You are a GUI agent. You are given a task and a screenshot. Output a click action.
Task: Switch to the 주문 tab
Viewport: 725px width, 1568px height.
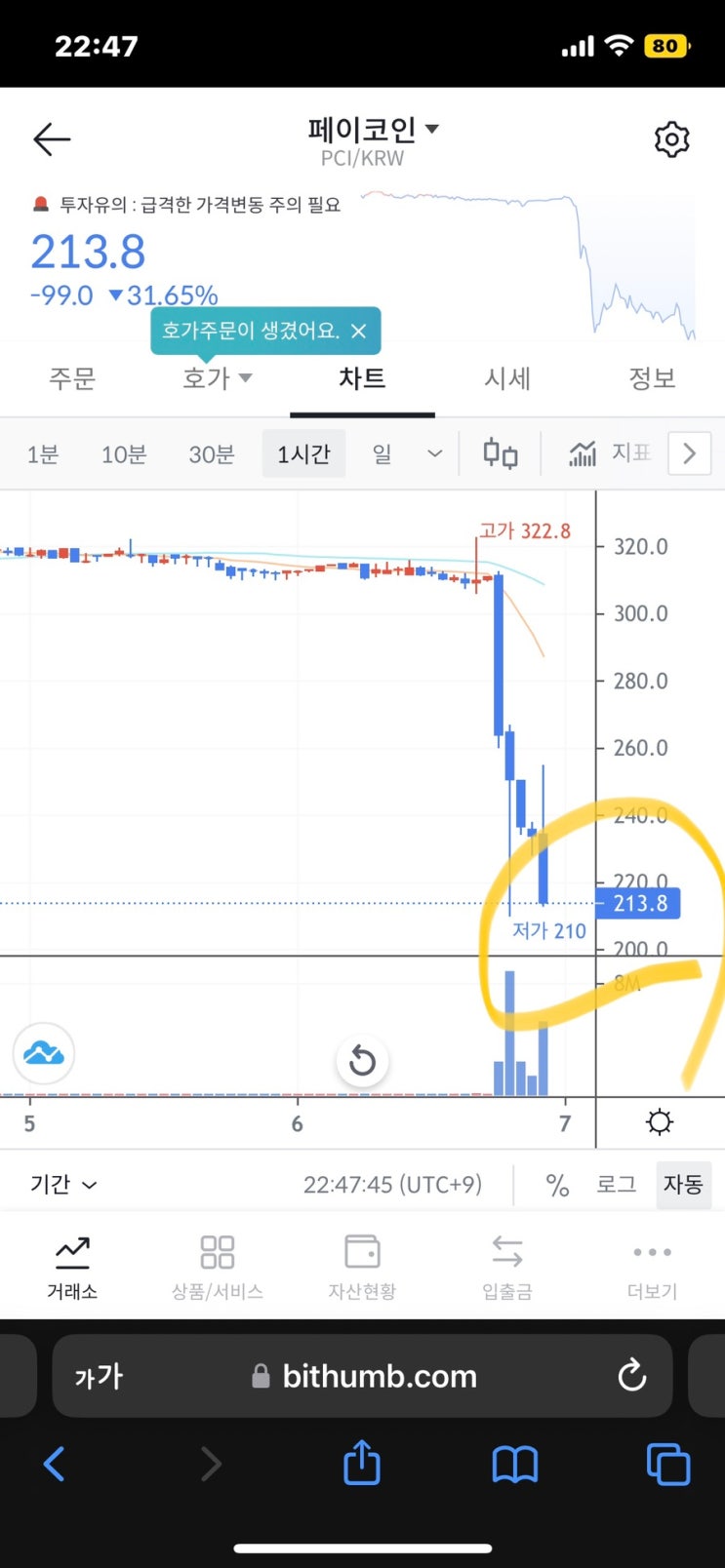(x=72, y=378)
